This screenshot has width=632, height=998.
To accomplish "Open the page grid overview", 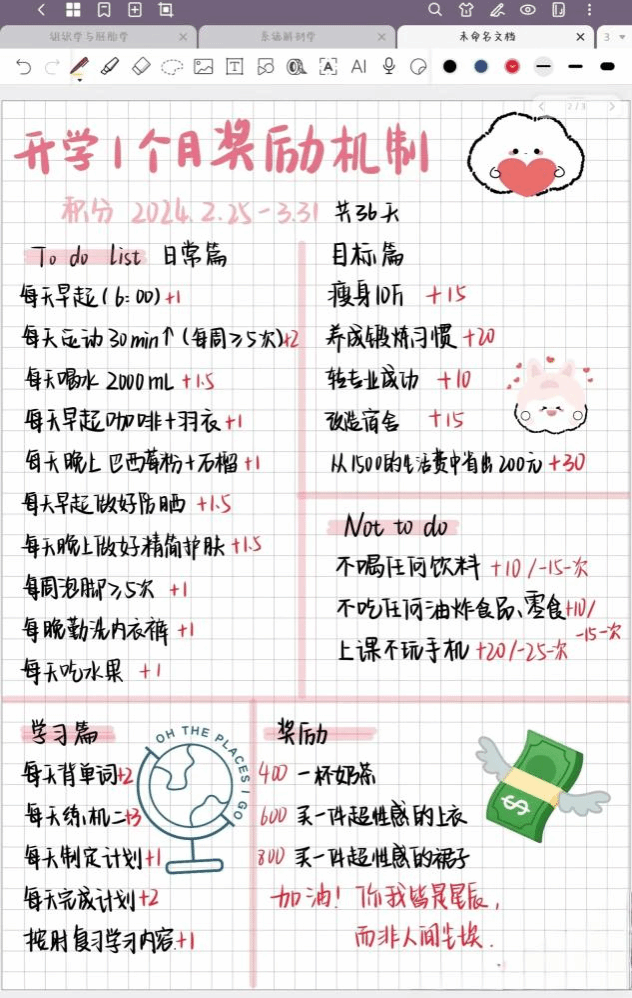I will [73, 10].
